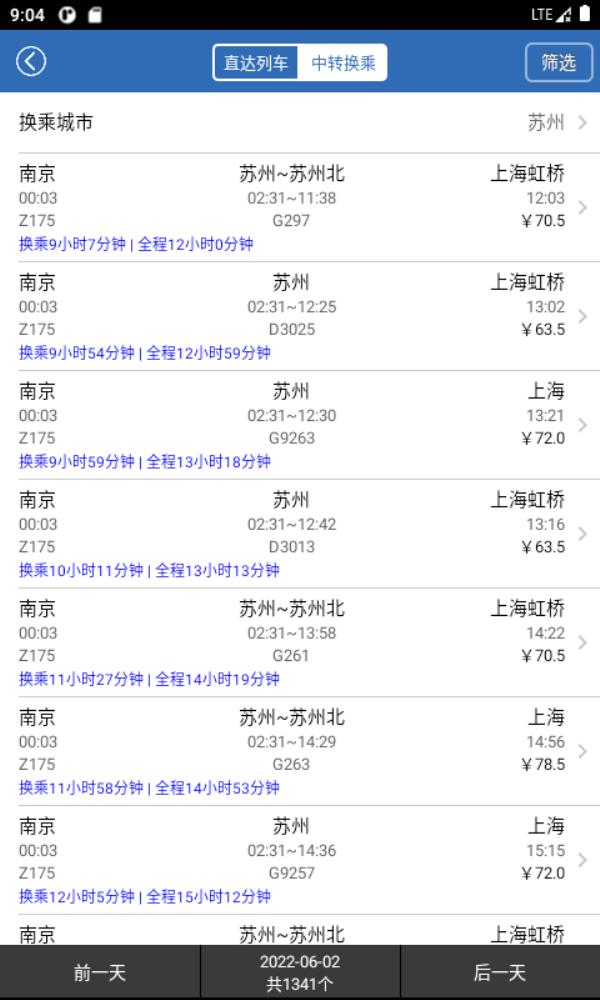
Task: Select the route with train D3013
Action: 300,535
